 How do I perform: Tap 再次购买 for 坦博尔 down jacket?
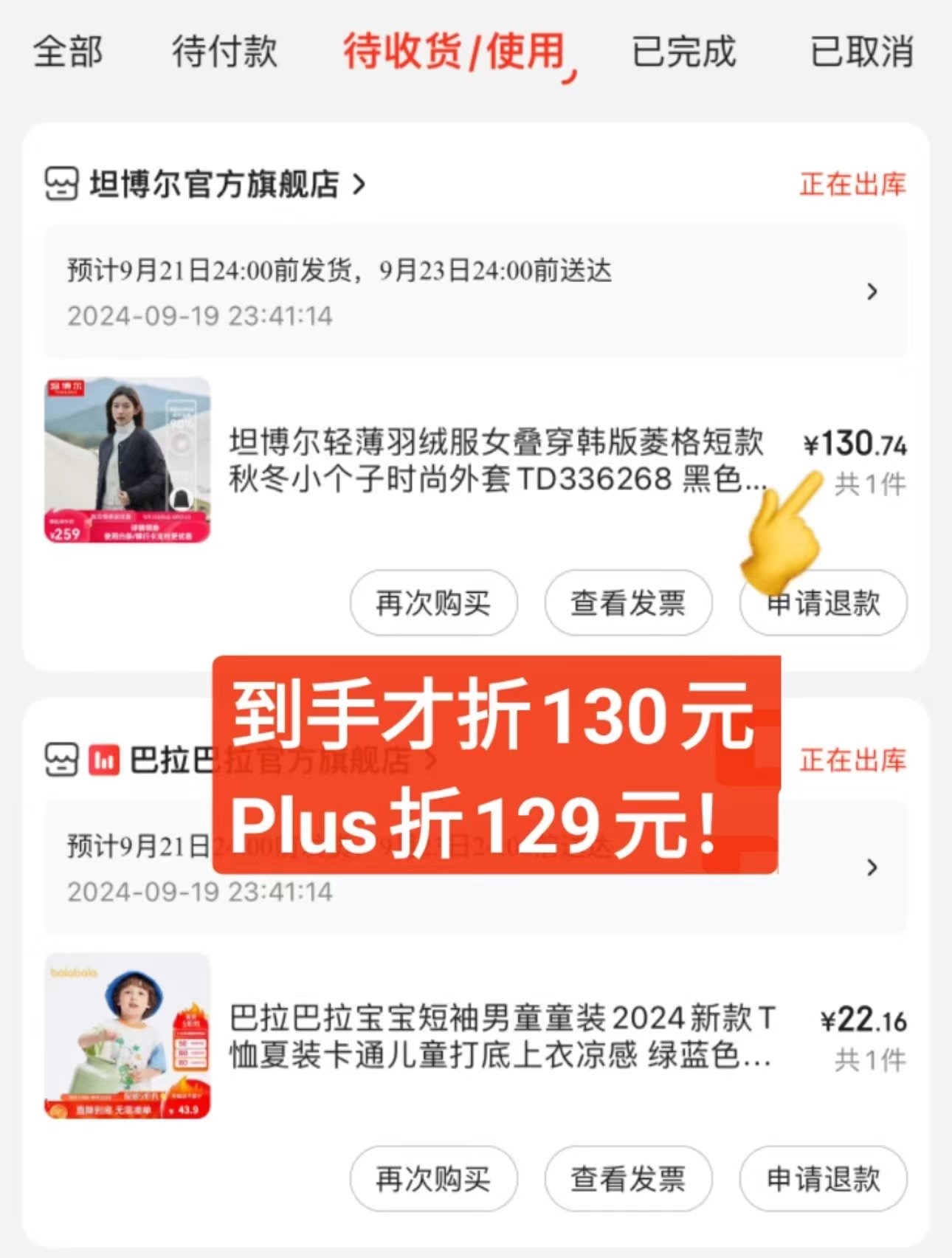pyautogui.click(x=433, y=603)
